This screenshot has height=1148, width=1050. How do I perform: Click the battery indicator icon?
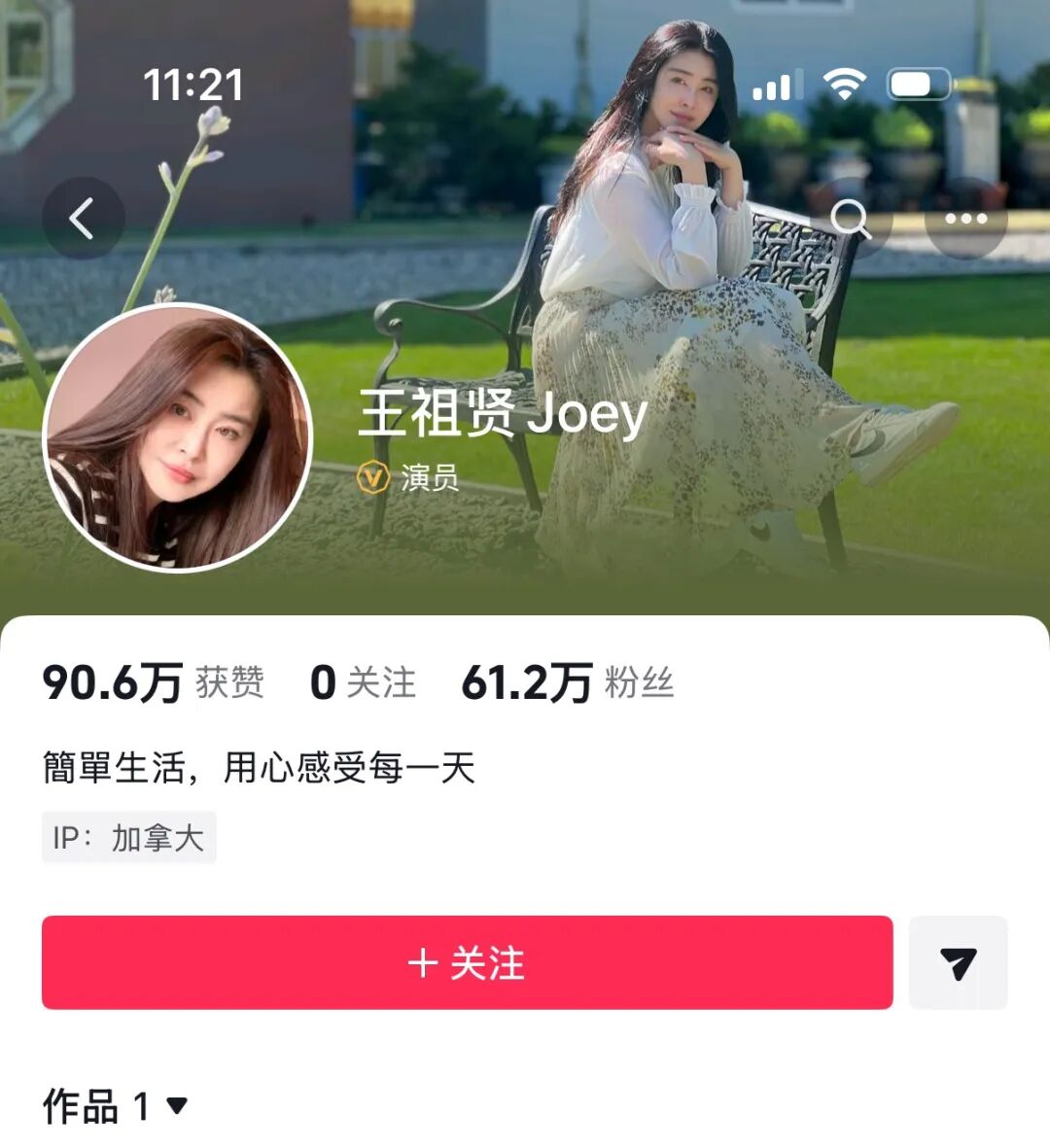(922, 85)
